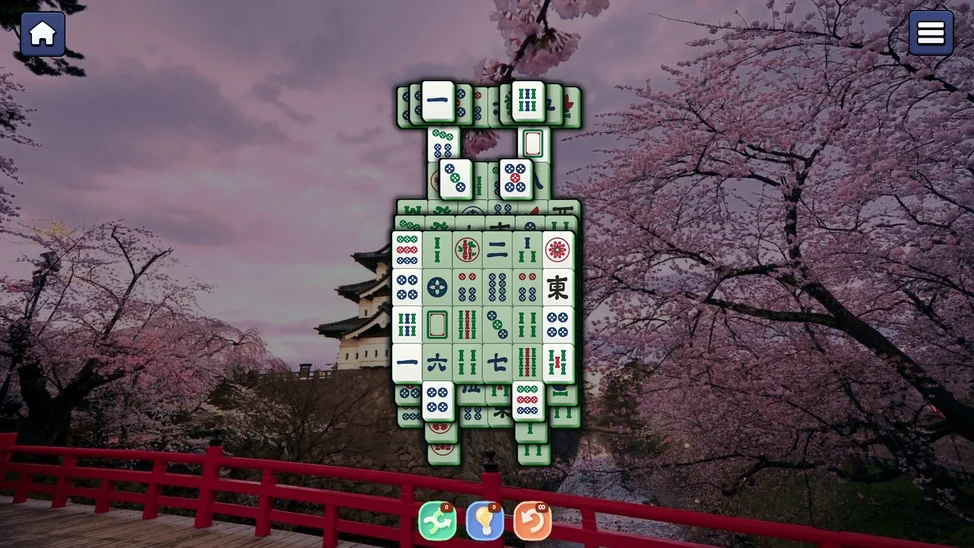Select the East wind 東 tile
Screen dimensions: 974x548
pyautogui.click(x=558, y=287)
